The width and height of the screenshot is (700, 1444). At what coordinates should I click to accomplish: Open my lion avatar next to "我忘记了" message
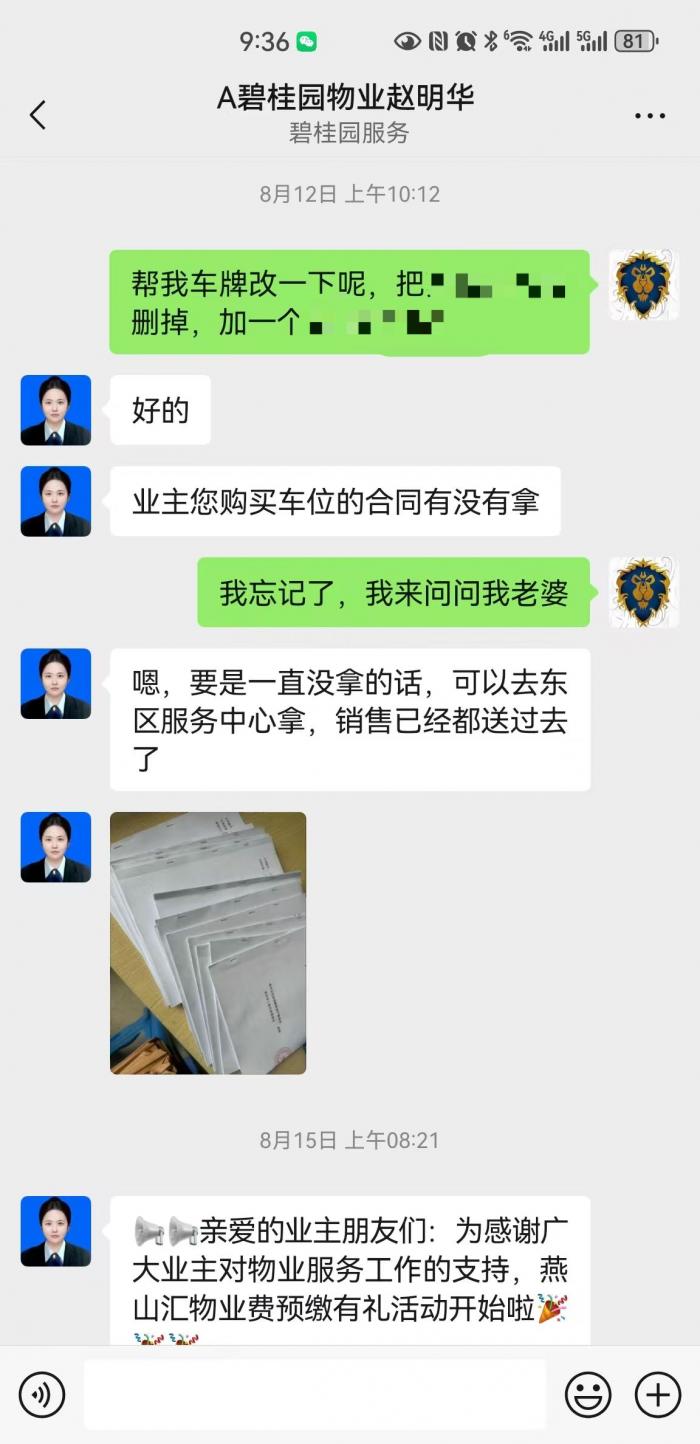(644, 592)
